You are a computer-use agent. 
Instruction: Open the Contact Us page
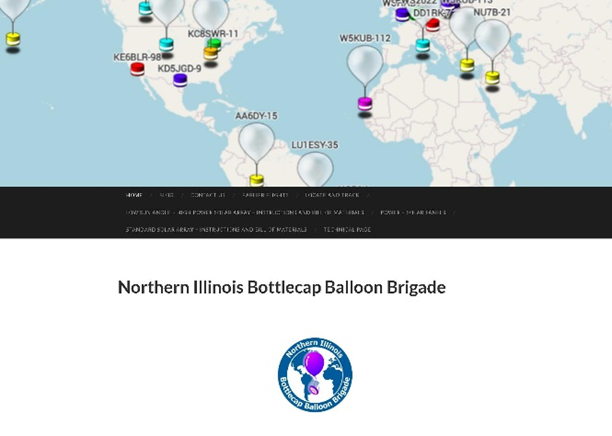[208, 195]
